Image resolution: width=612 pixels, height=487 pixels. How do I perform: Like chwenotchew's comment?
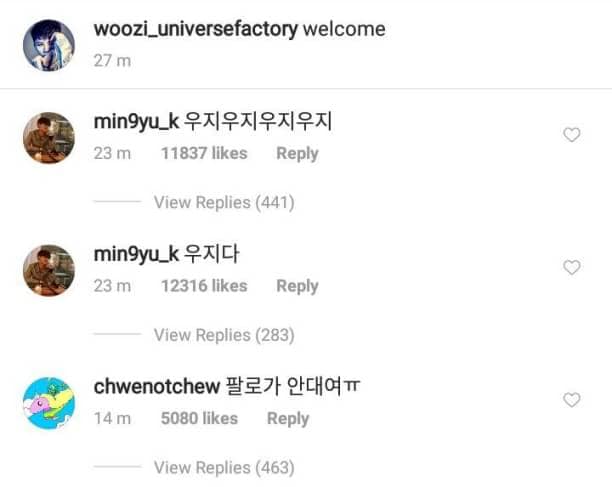(572, 400)
